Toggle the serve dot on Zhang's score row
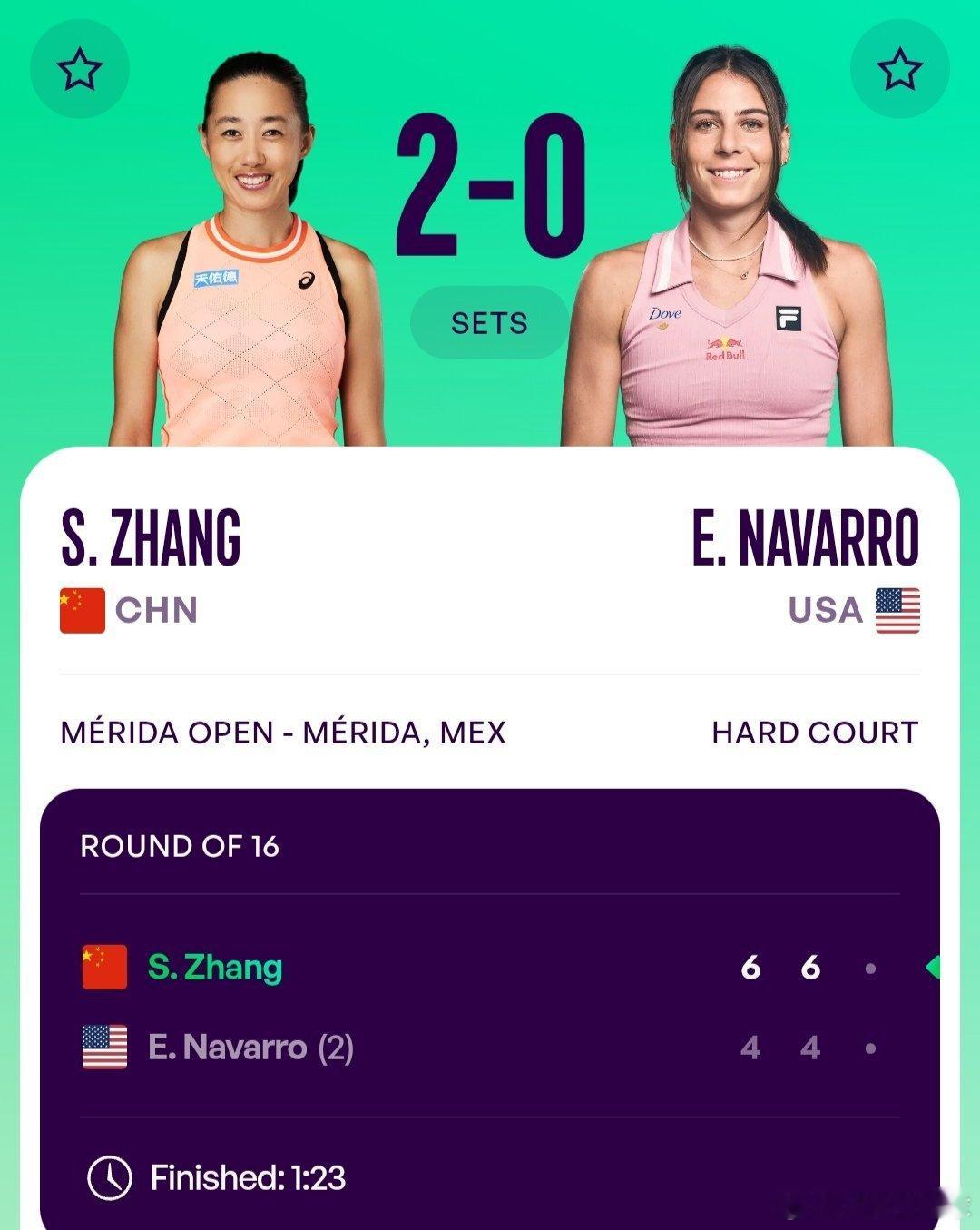This screenshot has width=980, height=1230. point(870,969)
